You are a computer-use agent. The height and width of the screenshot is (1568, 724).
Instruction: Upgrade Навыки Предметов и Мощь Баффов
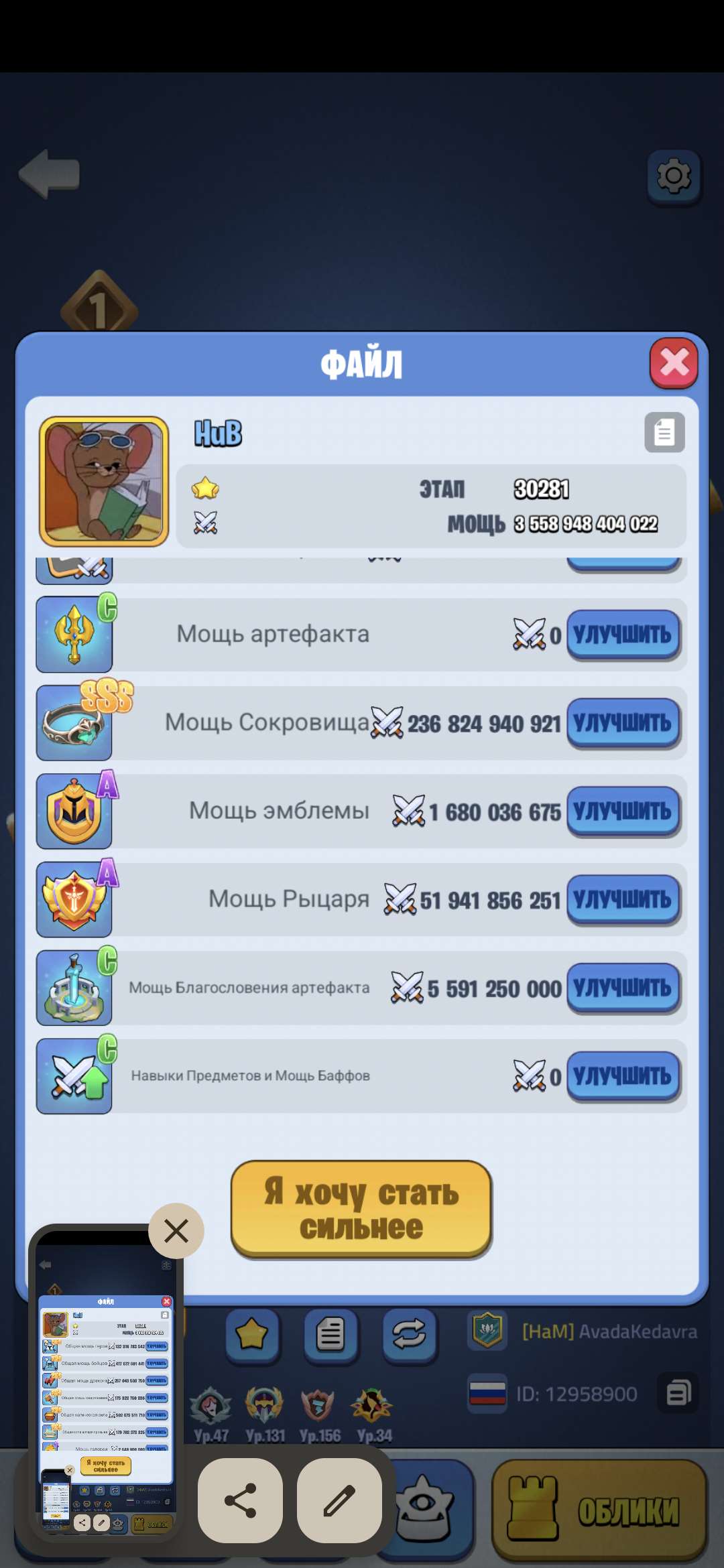[623, 1077]
